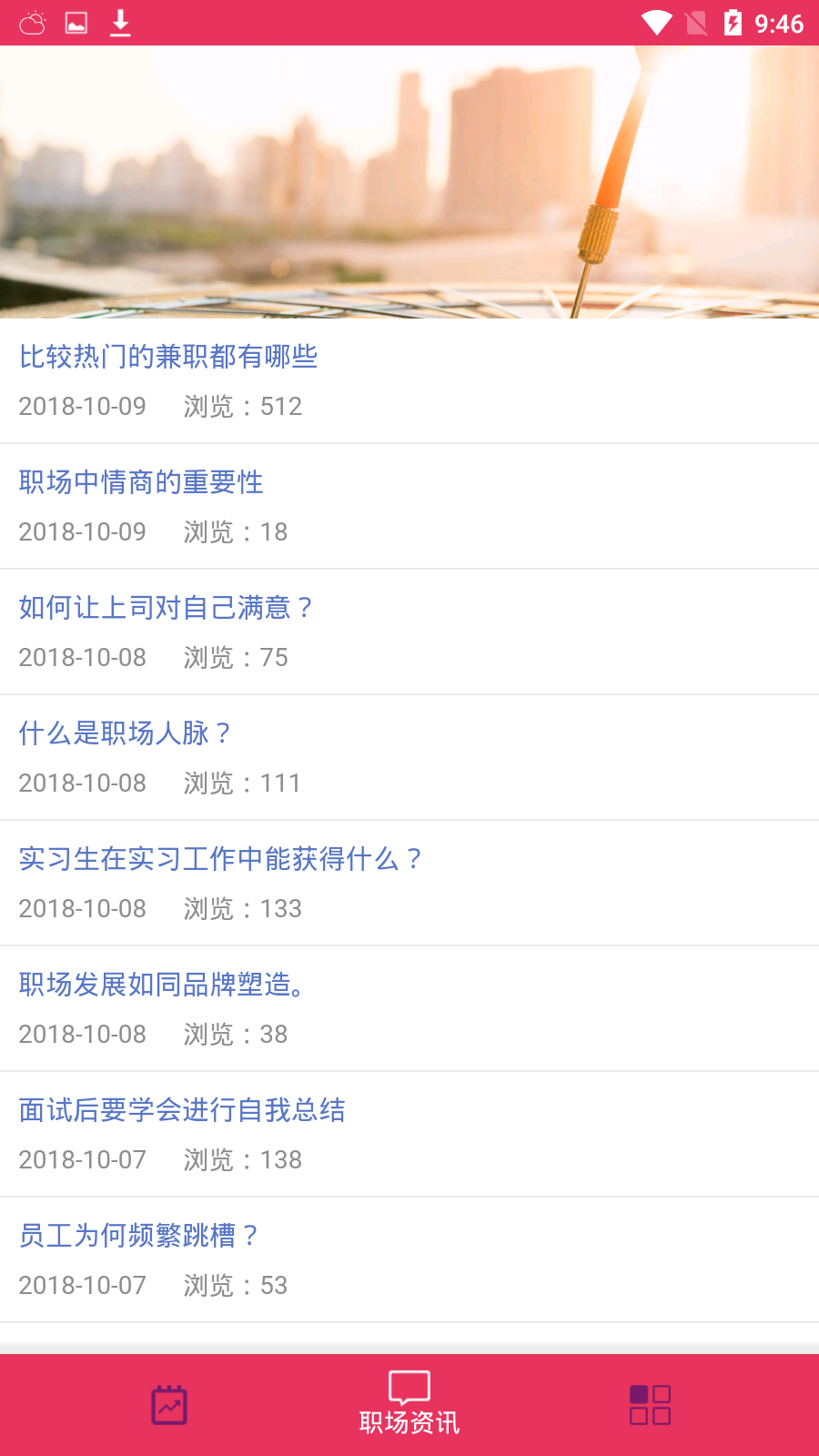Tap the clock showing 9:46
Screen dimensions: 819x1456
pyautogui.click(x=780, y=23)
